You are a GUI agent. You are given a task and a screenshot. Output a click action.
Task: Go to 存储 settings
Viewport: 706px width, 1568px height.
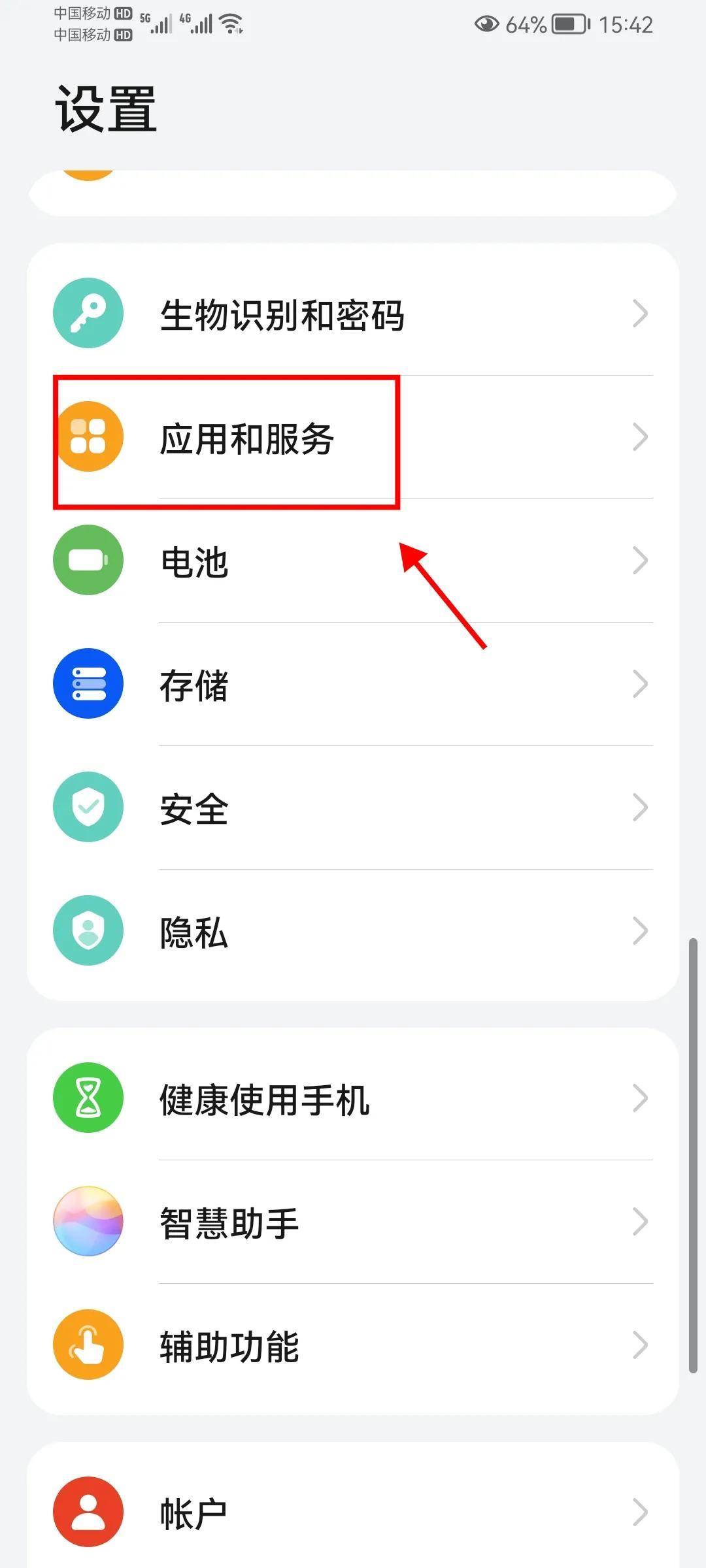353,684
